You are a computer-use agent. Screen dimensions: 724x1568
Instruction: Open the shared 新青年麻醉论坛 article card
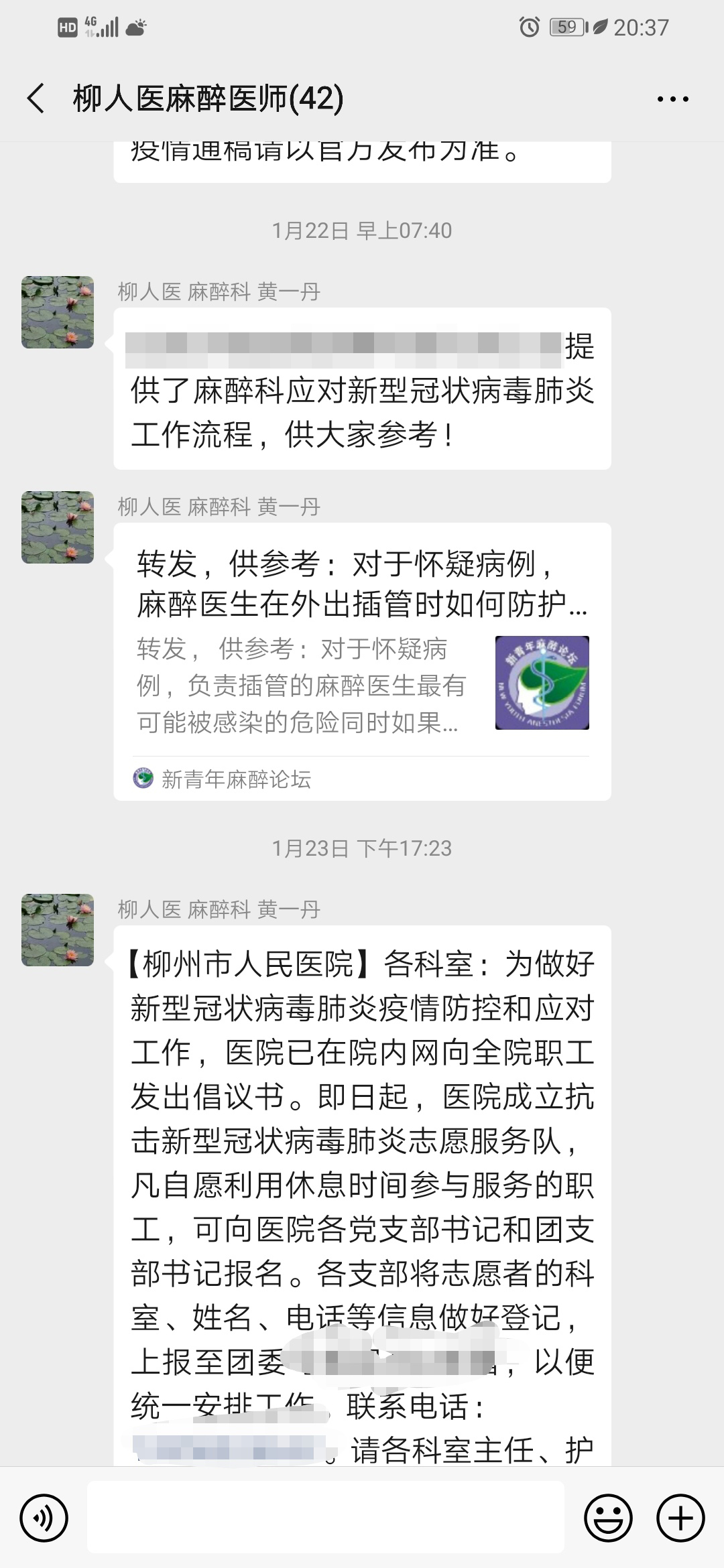pyautogui.click(x=362, y=661)
